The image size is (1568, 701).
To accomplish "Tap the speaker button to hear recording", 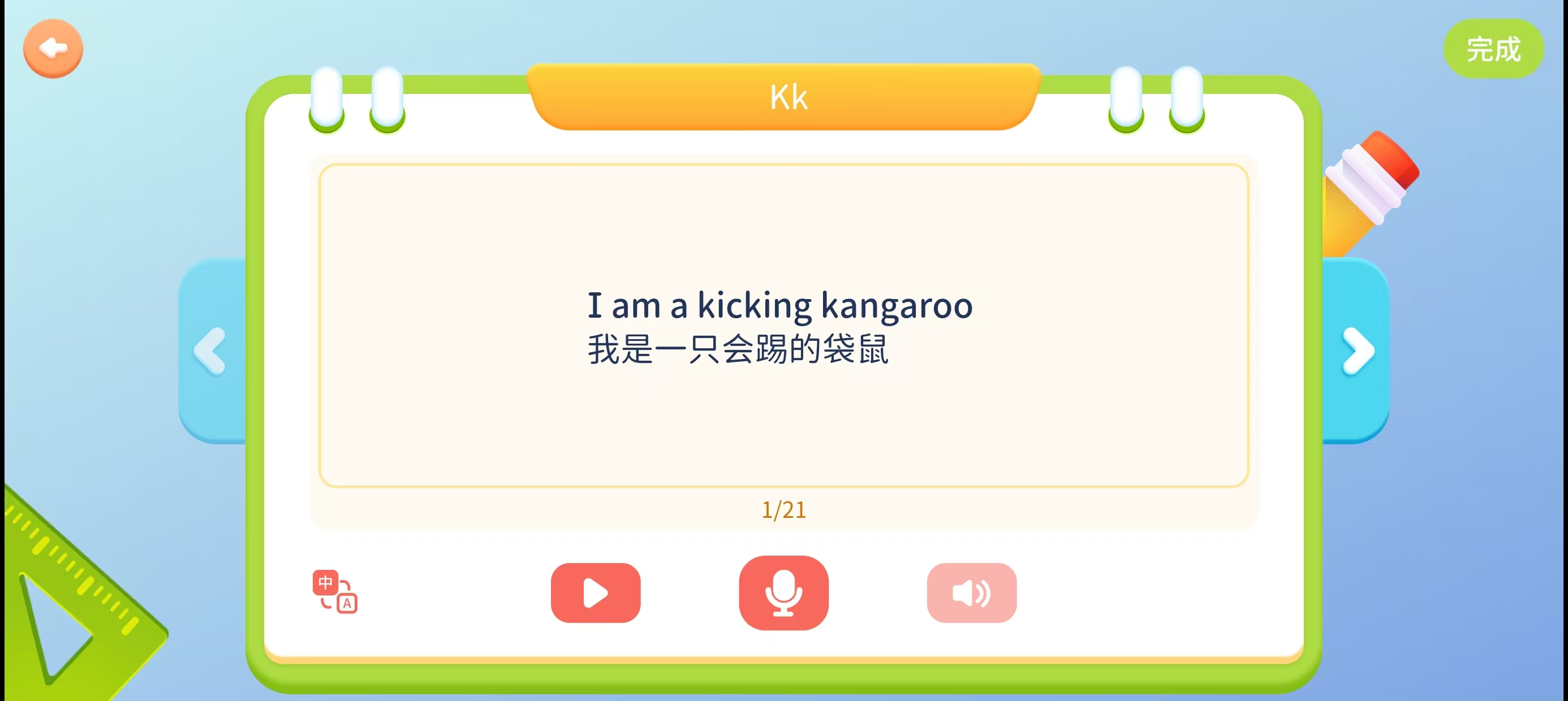I will pyautogui.click(x=971, y=592).
